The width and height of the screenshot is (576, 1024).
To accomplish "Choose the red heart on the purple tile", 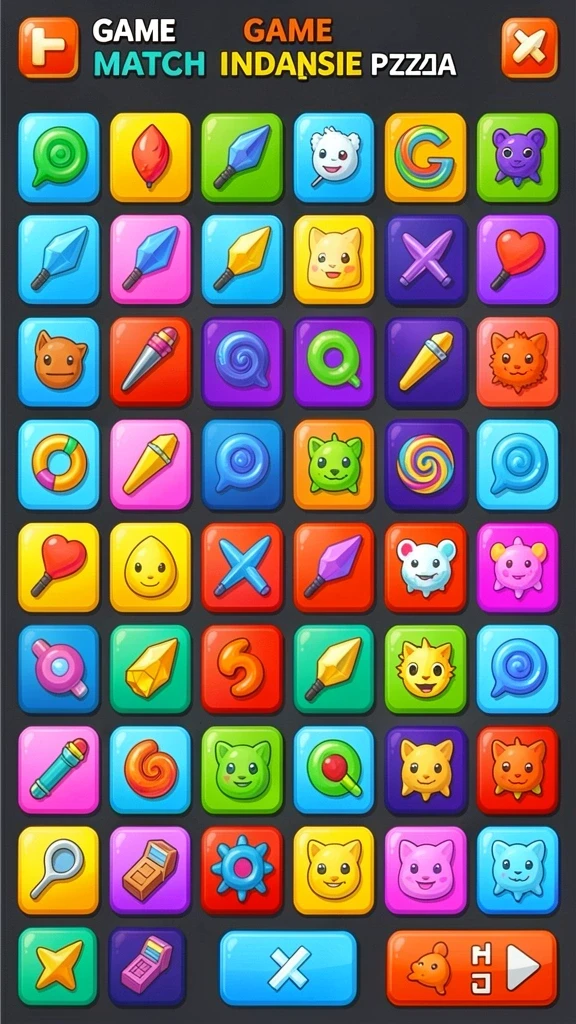I will [x=517, y=259].
